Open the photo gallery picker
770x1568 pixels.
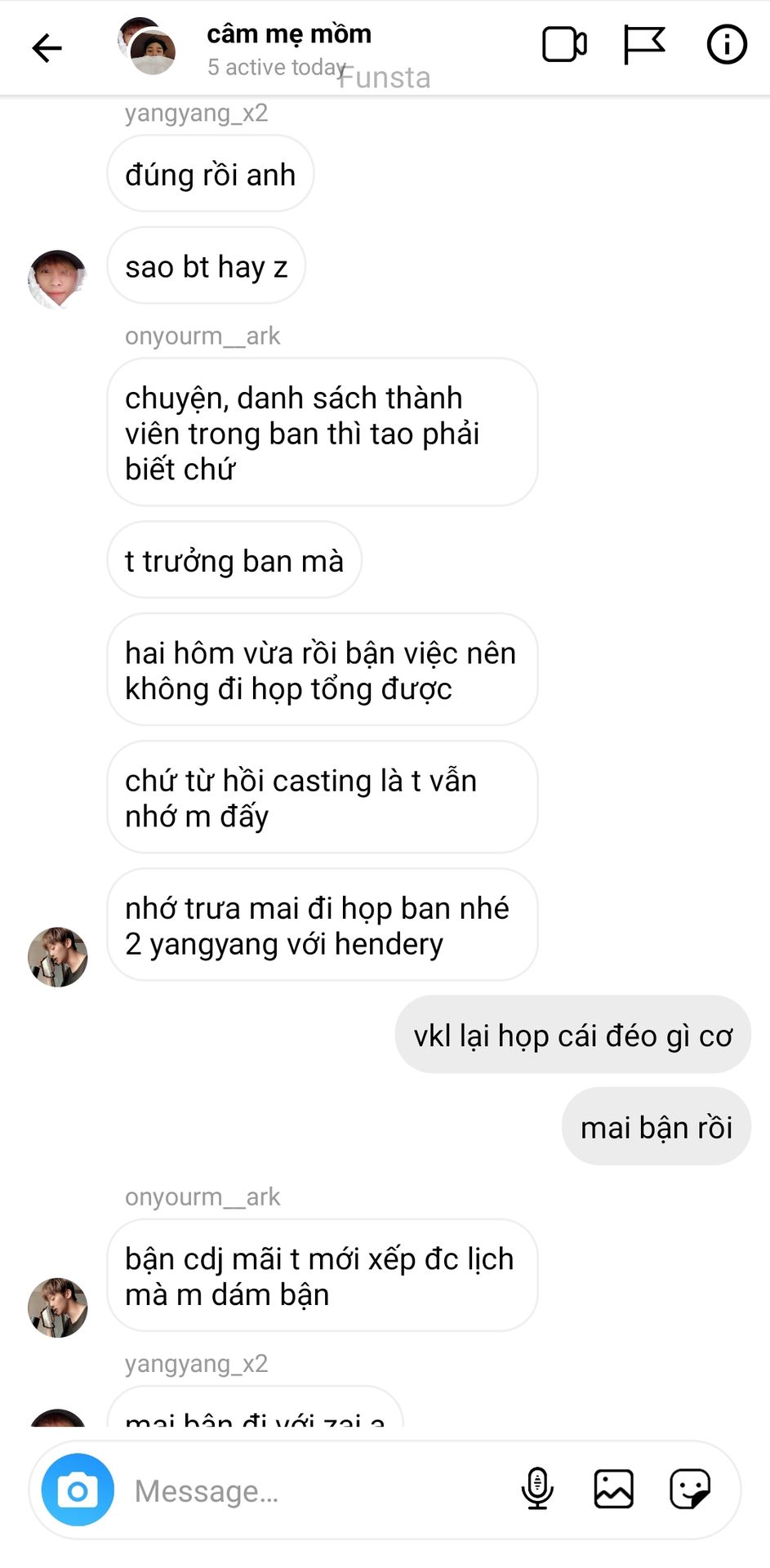[613, 1489]
